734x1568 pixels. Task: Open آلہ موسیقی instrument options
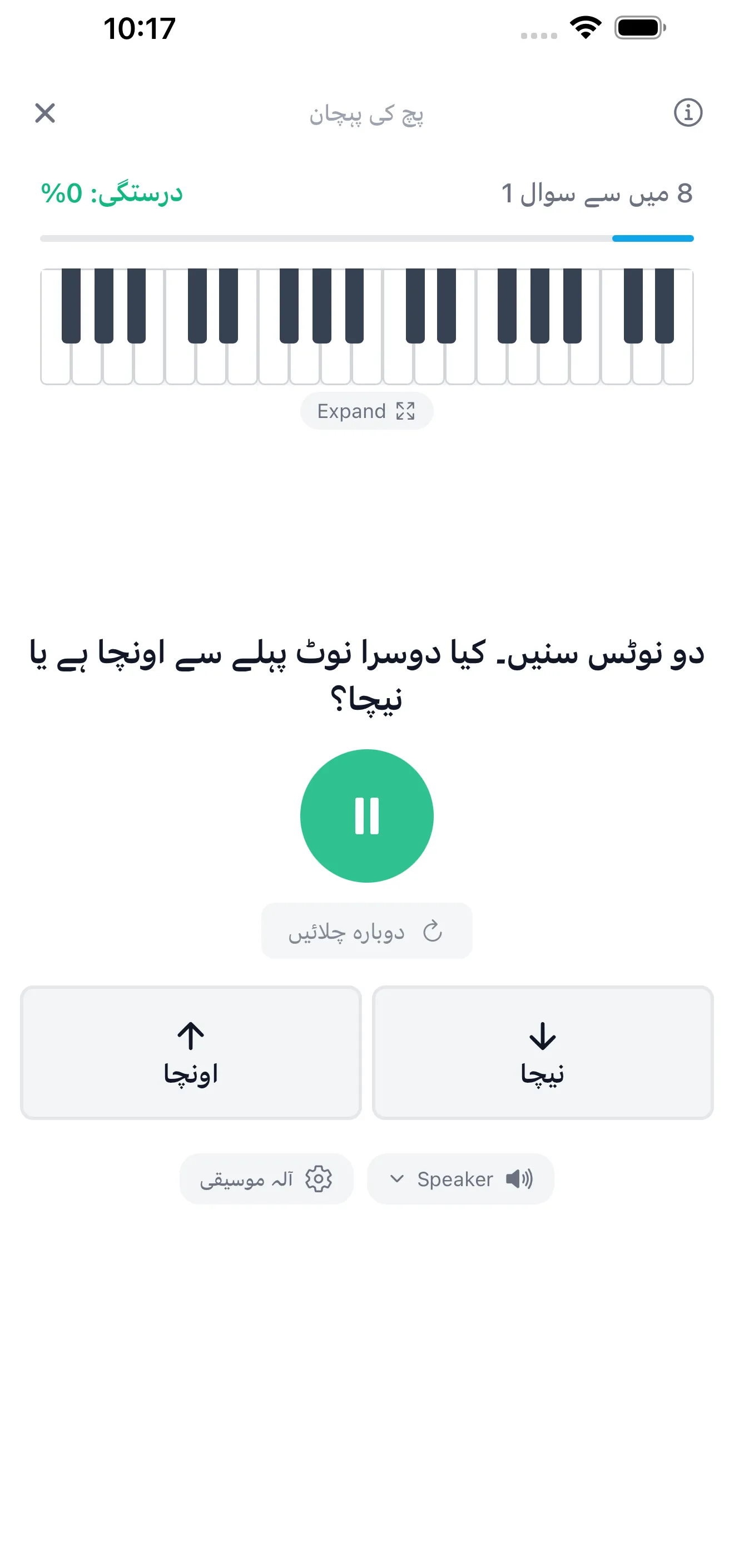coord(266,1178)
